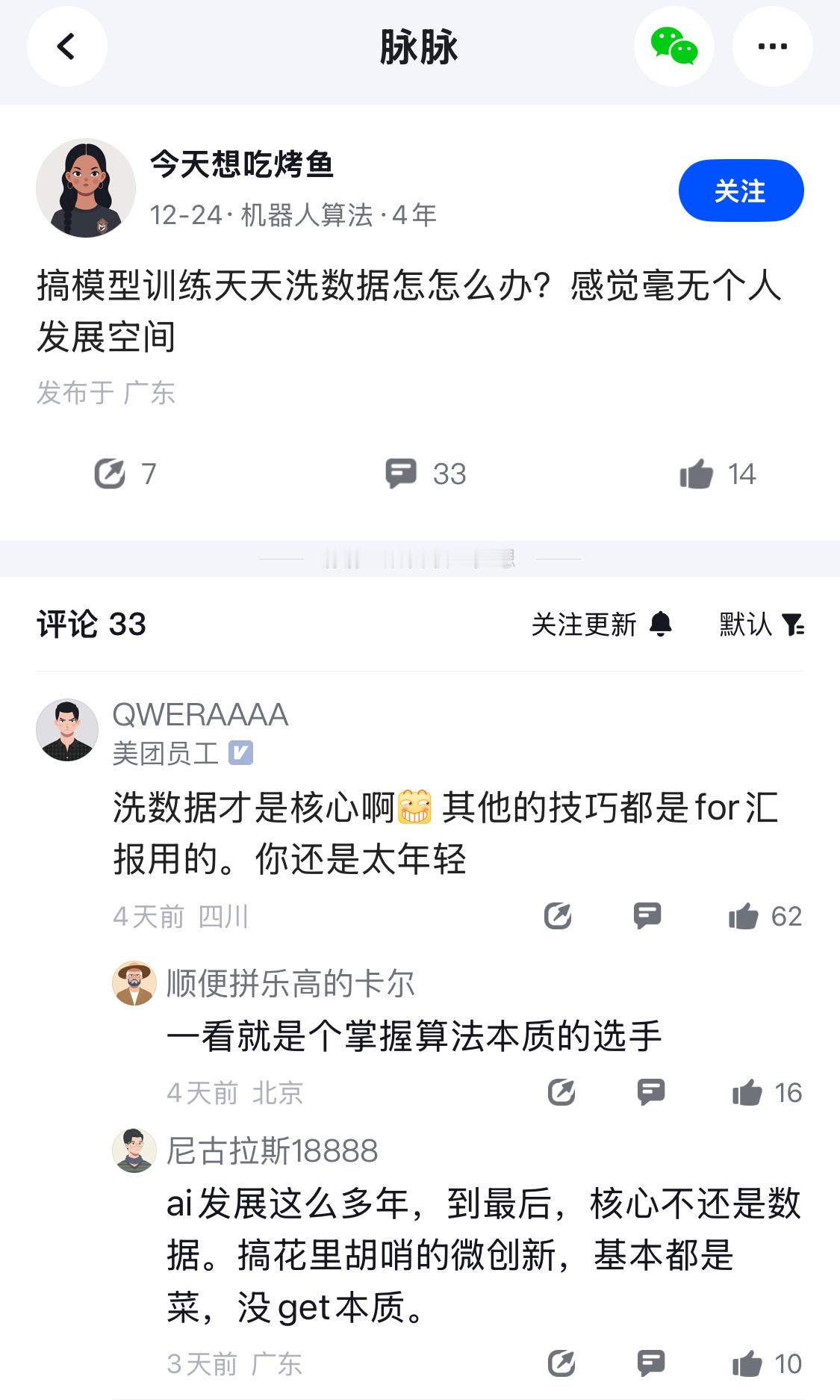Open the comment icon showing 33 comments
Image resolution: width=840 pixels, height=1400 pixels.
(x=402, y=472)
